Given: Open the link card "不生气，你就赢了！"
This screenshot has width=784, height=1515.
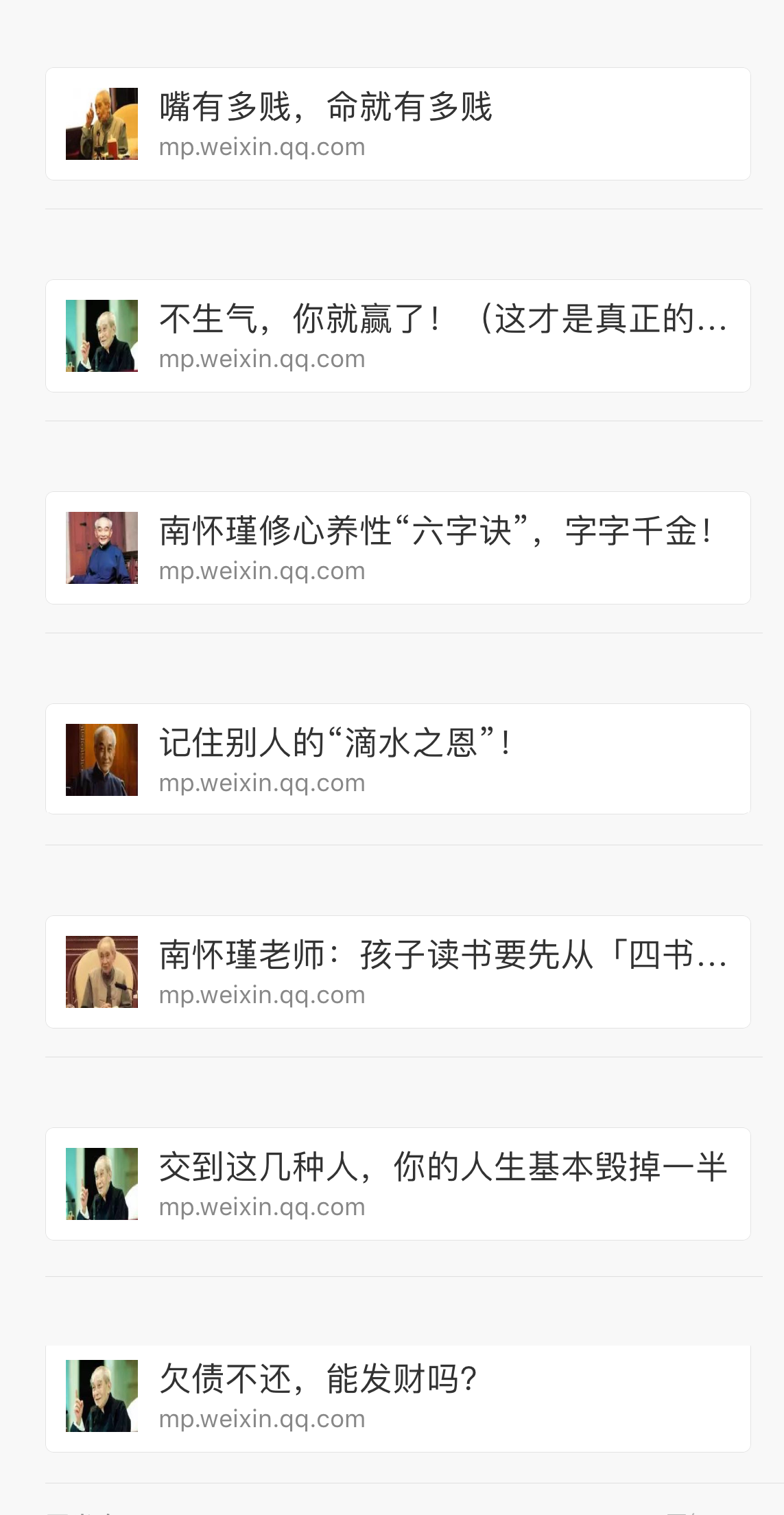Looking at the screenshot, I should (398, 336).
